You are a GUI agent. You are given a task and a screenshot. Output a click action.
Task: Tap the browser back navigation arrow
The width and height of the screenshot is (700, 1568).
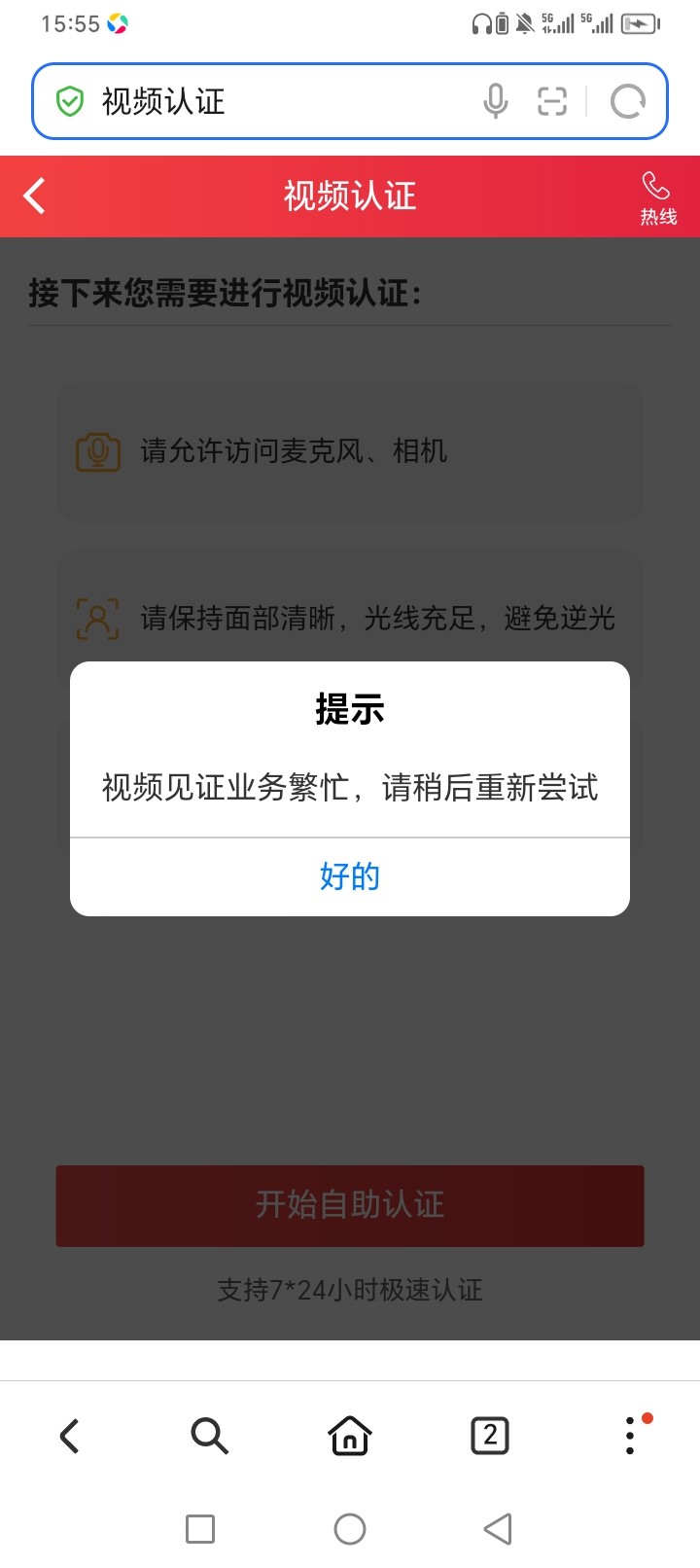[x=68, y=1435]
